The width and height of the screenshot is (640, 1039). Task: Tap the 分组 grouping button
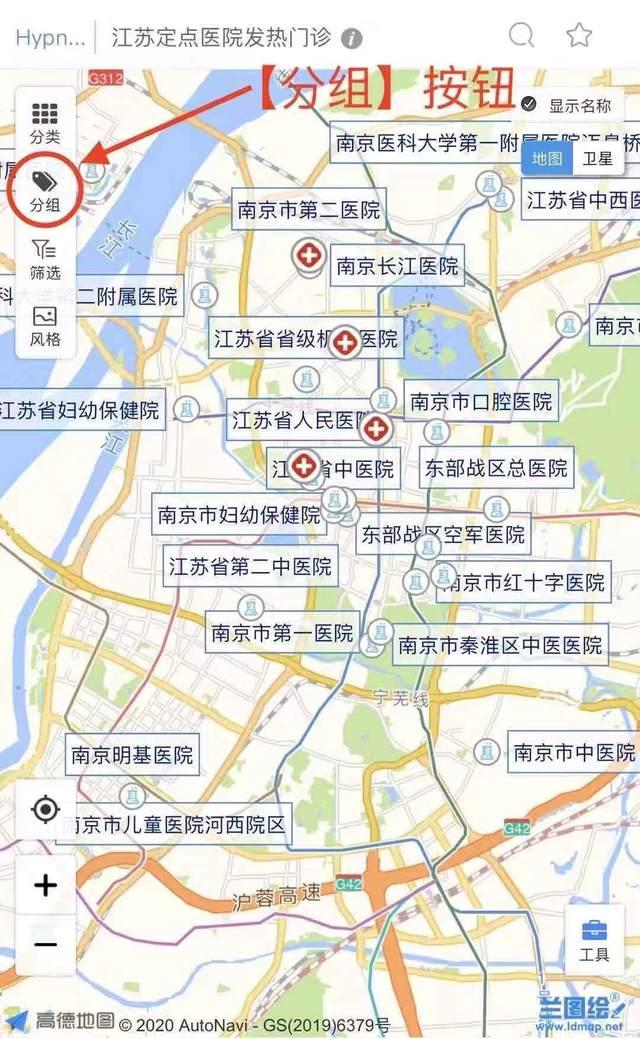pyautogui.click(x=45, y=191)
